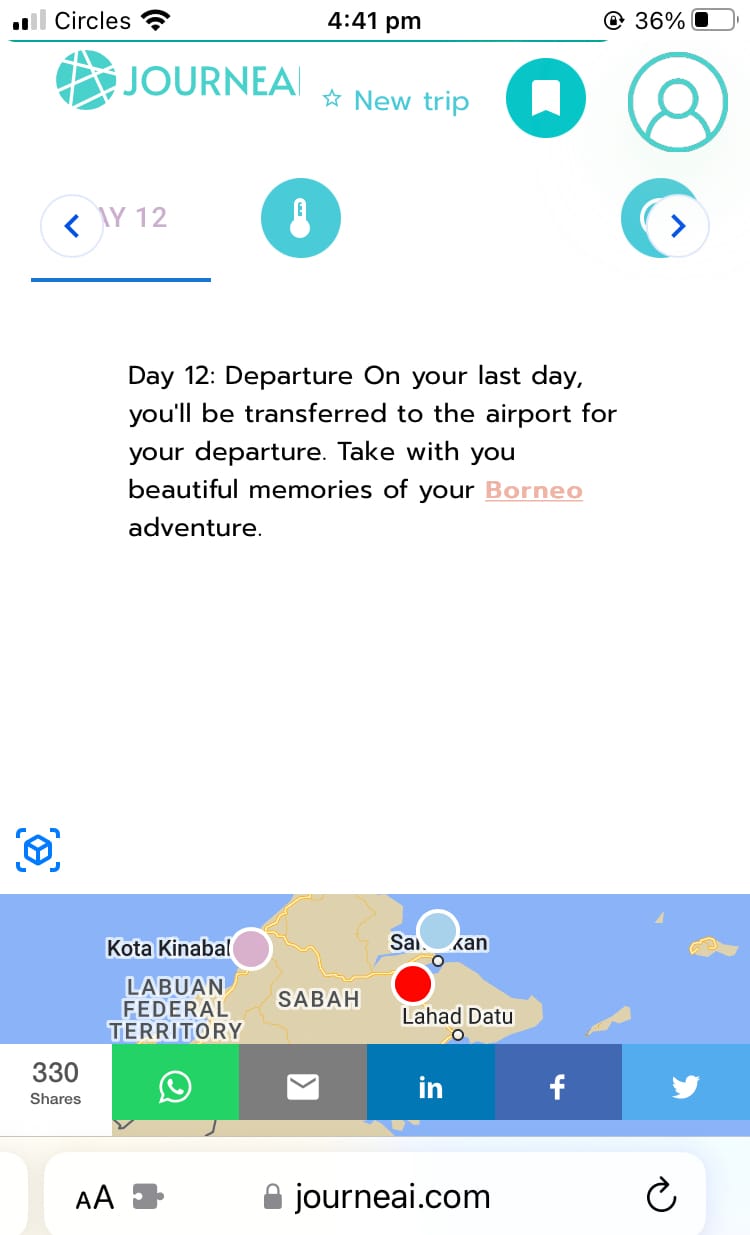Open the blue 3D cube icon
750x1235 pixels.
[x=39, y=849]
